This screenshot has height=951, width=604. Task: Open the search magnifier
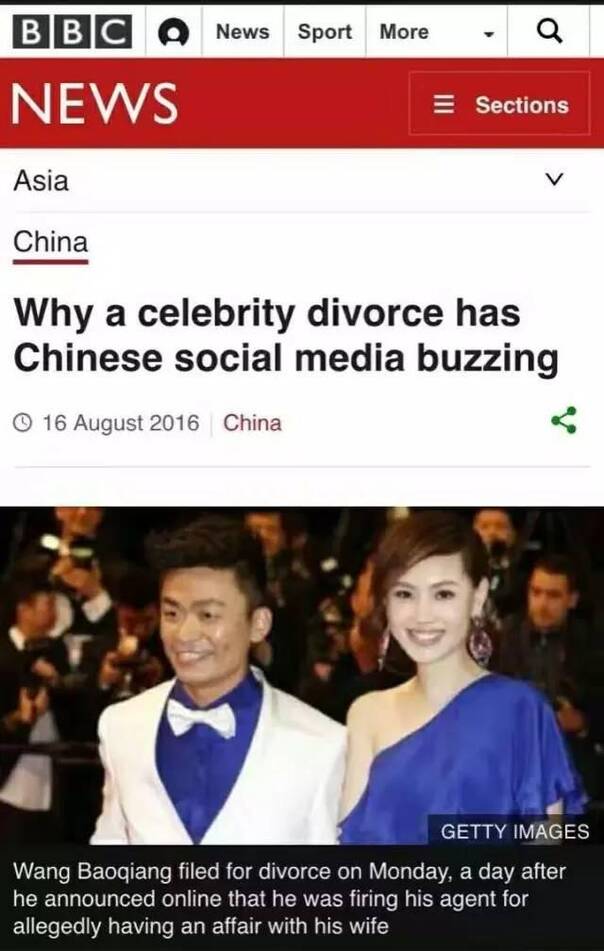550,32
